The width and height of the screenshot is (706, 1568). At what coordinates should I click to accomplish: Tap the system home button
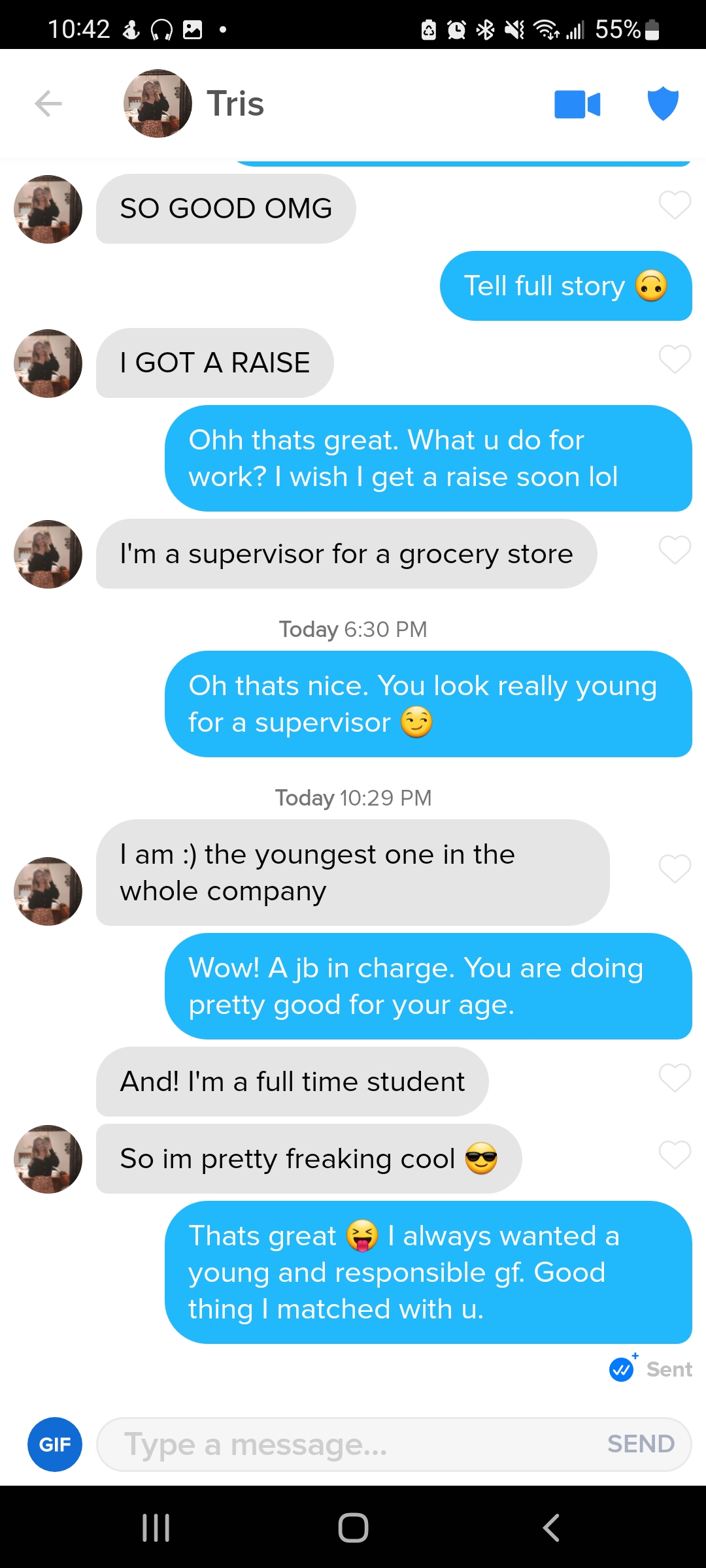(353, 1527)
